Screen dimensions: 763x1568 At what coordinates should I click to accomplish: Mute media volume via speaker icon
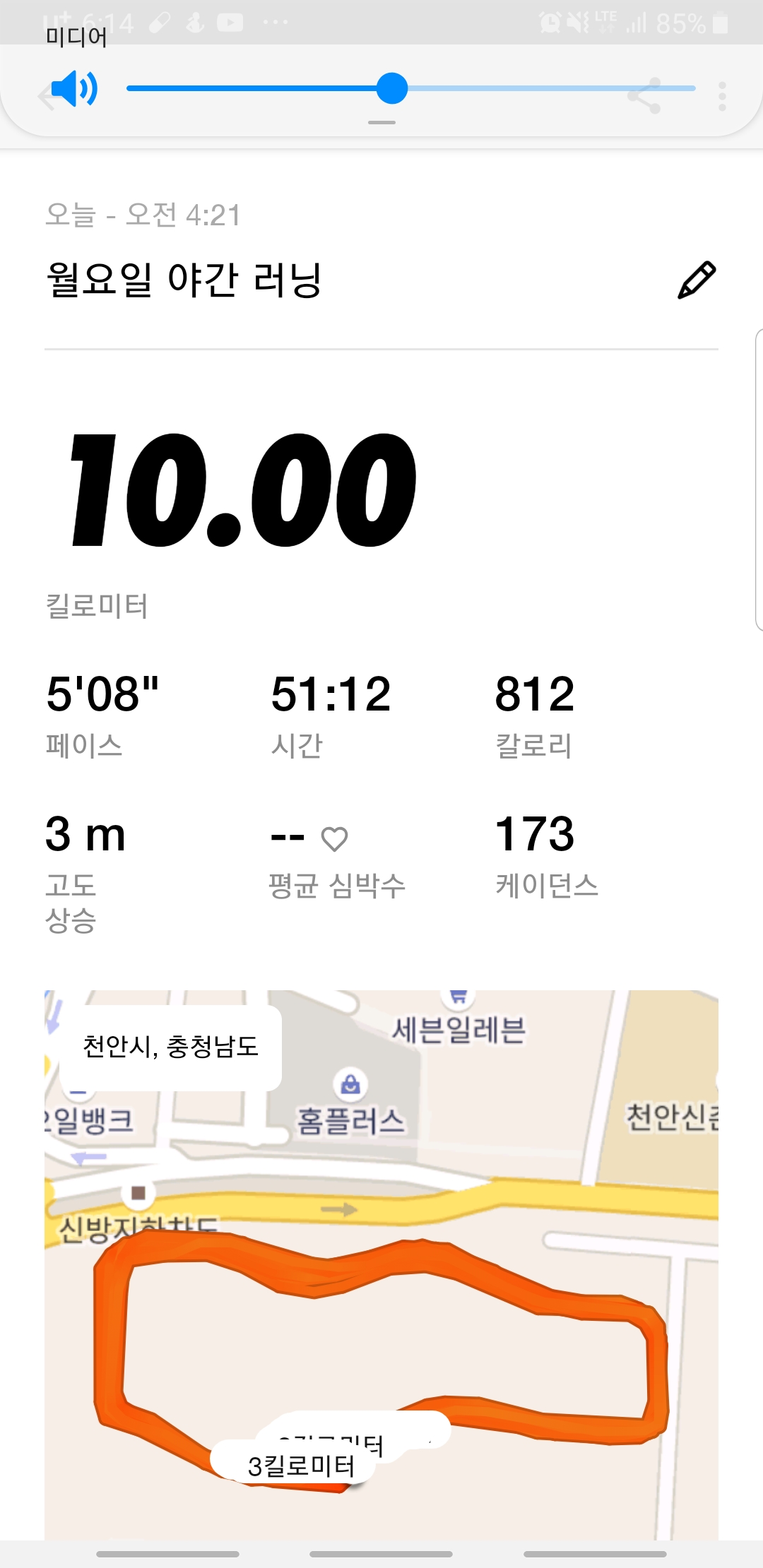coord(74,88)
